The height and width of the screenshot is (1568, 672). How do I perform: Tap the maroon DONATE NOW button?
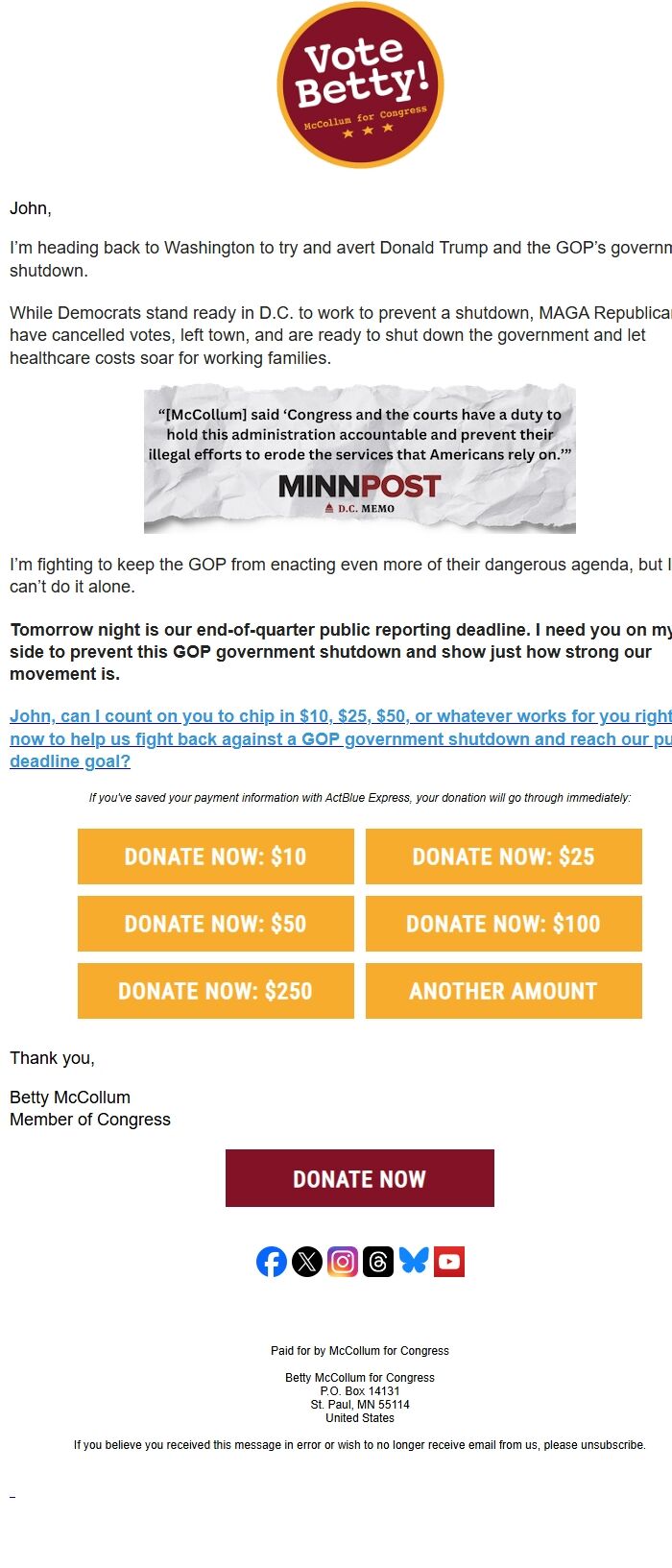coord(359,1178)
